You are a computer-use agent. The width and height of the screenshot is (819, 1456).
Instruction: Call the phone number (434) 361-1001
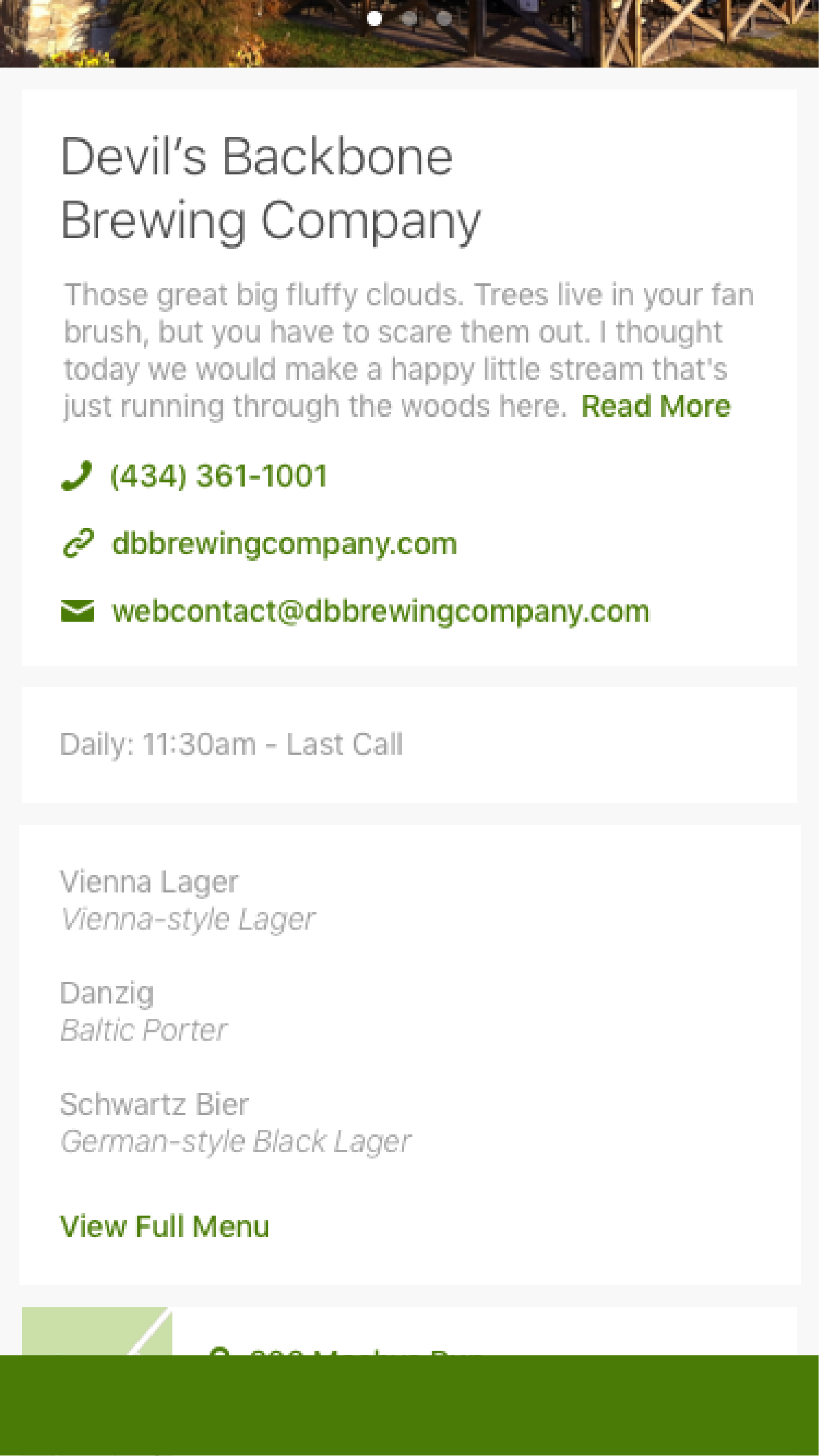(219, 476)
